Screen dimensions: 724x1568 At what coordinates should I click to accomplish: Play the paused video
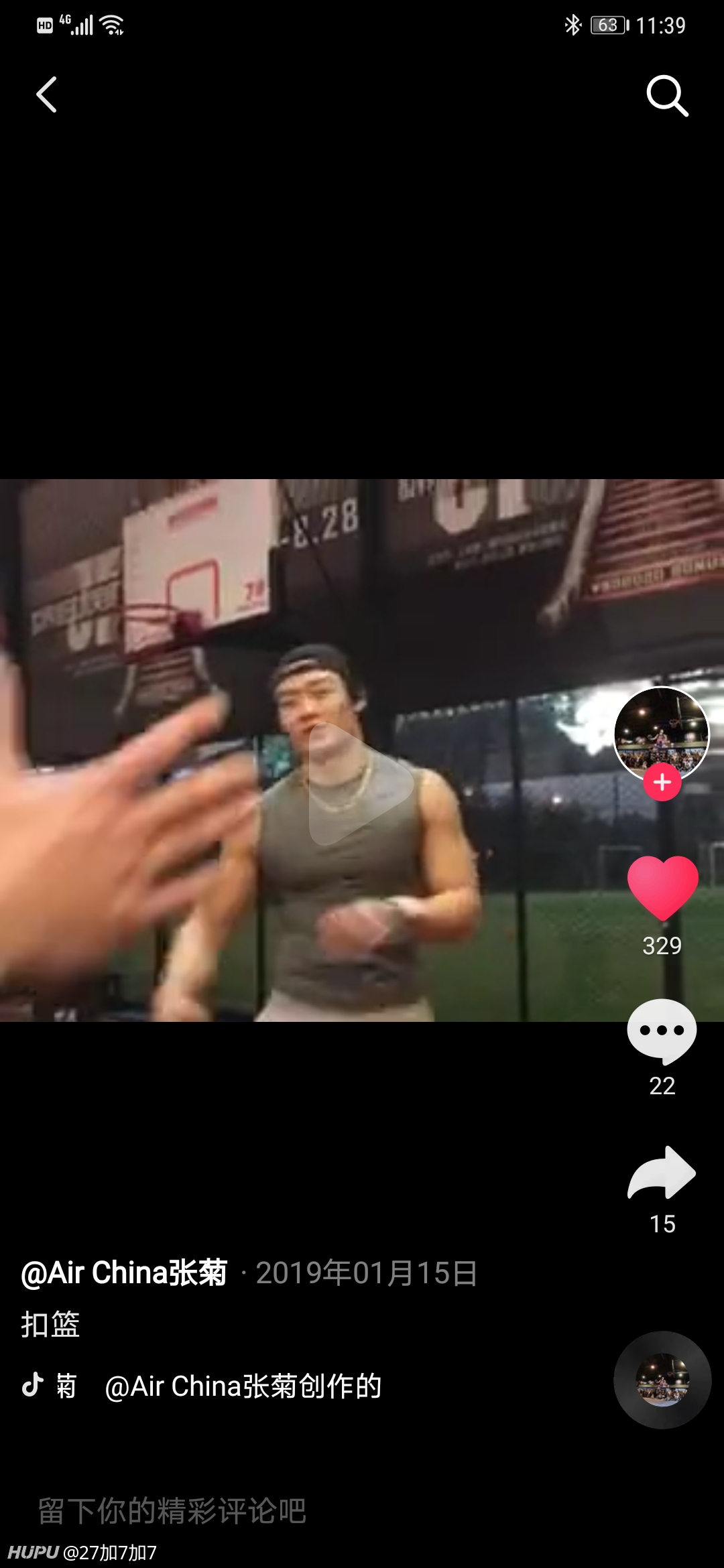tap(360, 783)
